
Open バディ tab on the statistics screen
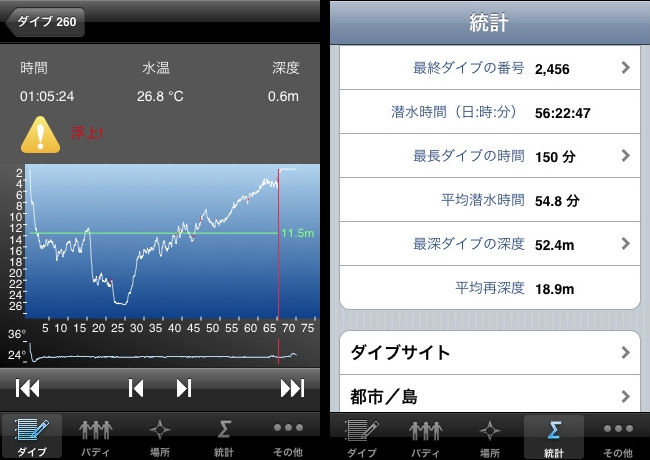coord(424,437)
